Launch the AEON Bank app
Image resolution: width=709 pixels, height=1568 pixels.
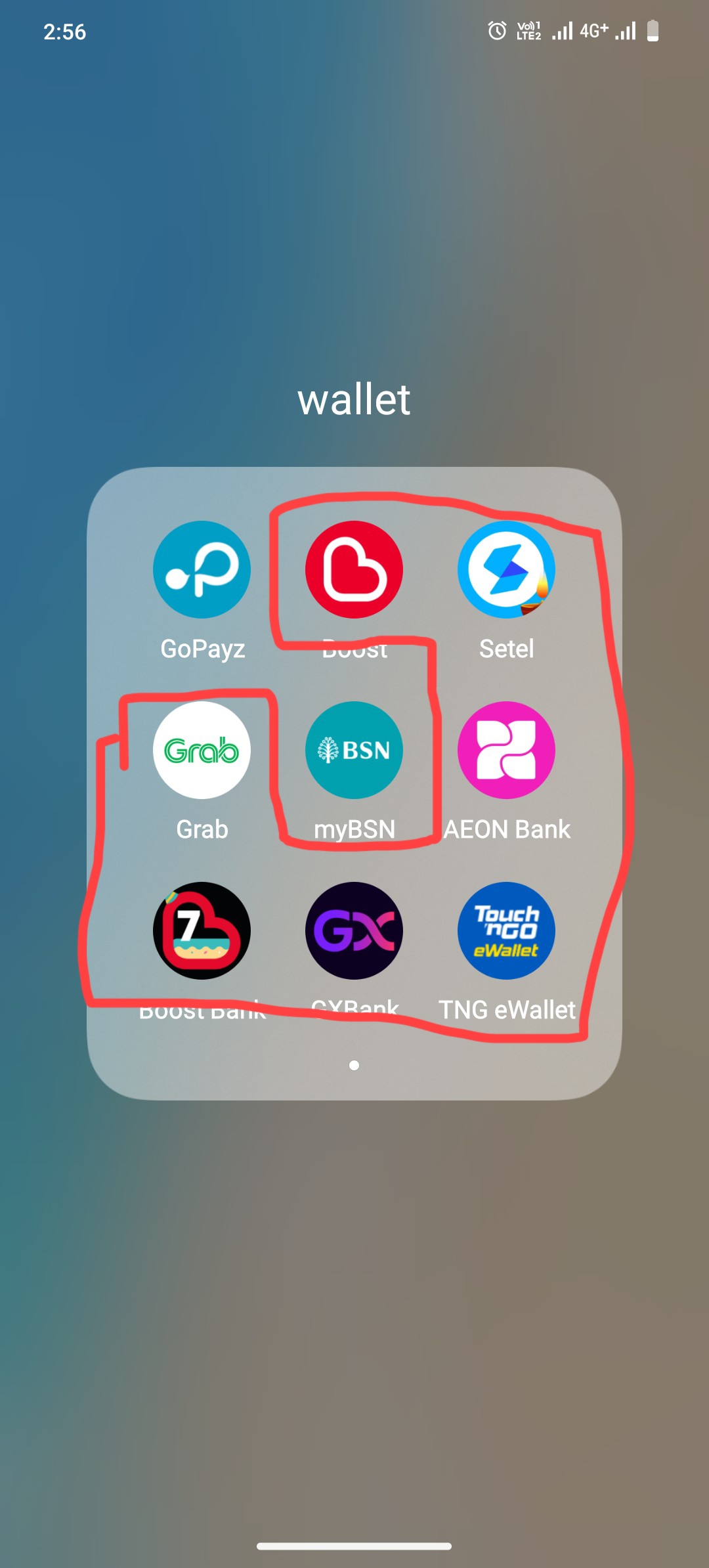coord(506,750)
